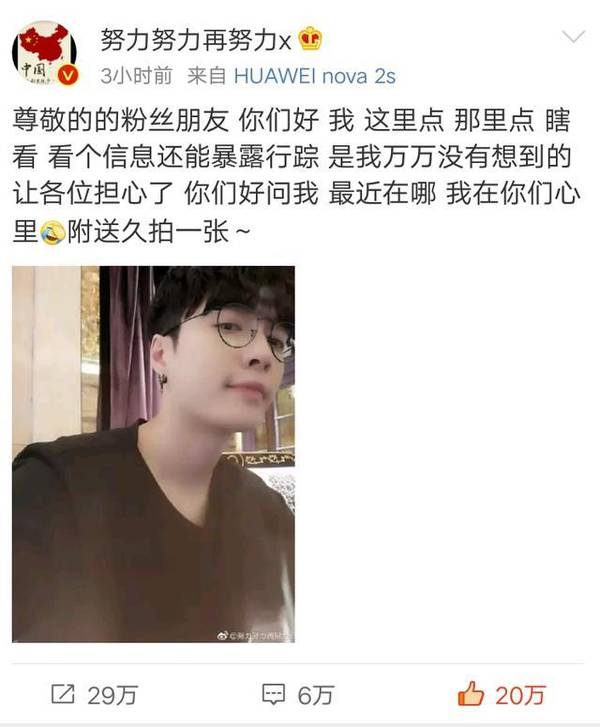Open the poster's profile avatar
This screenshot has height=727, width=600.
47,54
